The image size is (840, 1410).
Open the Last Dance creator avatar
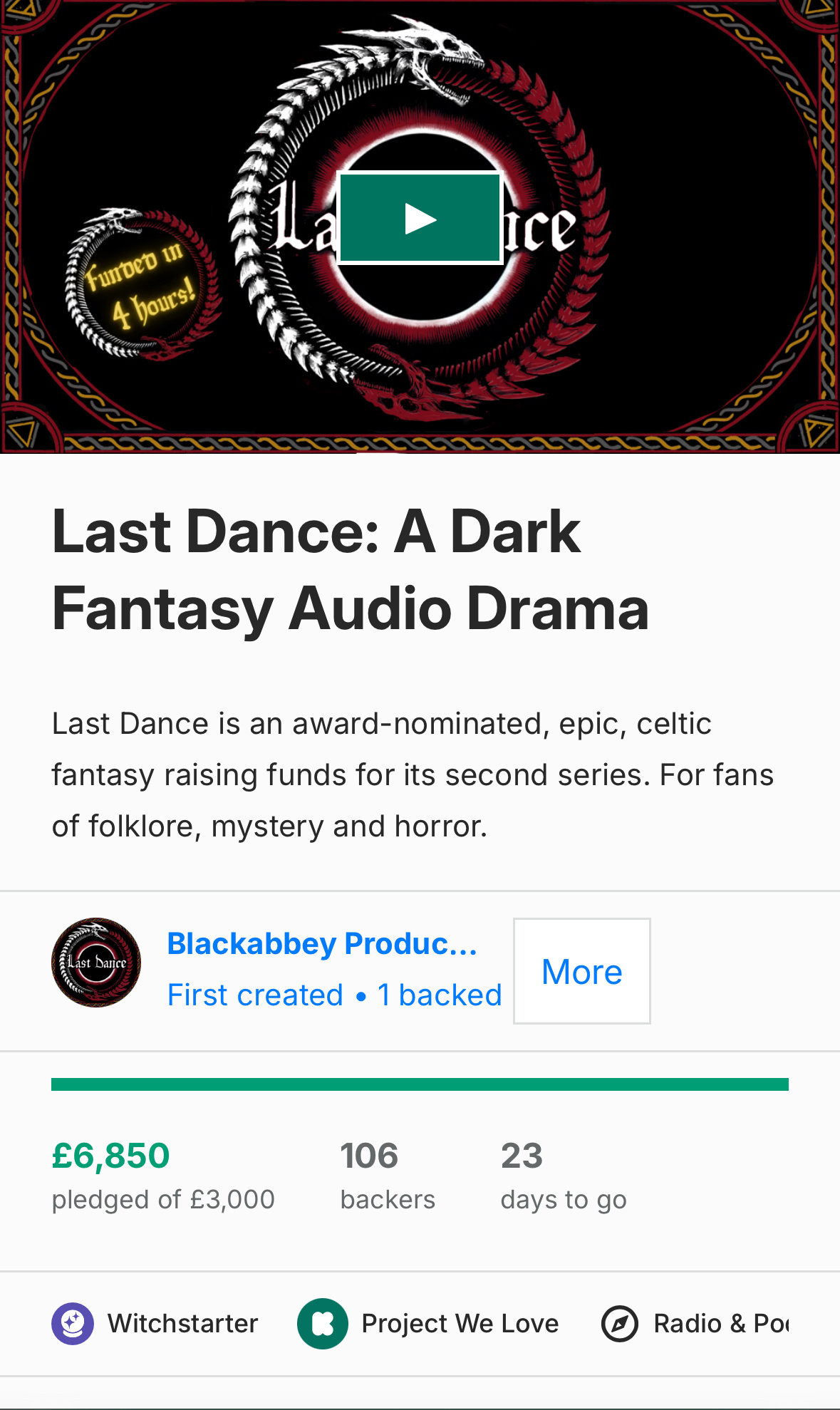[x=96, y=963]
